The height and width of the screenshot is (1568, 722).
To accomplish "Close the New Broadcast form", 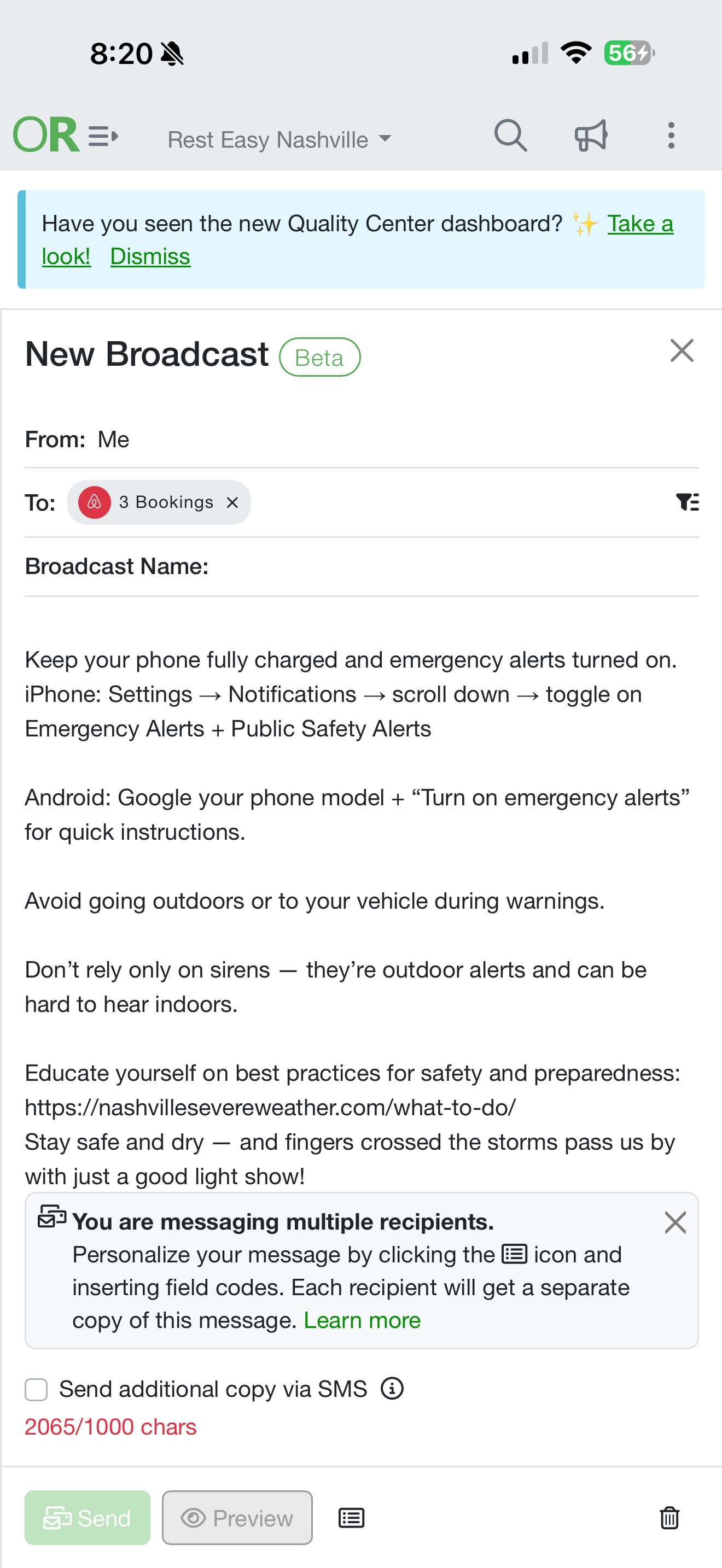I will point(681,350).
